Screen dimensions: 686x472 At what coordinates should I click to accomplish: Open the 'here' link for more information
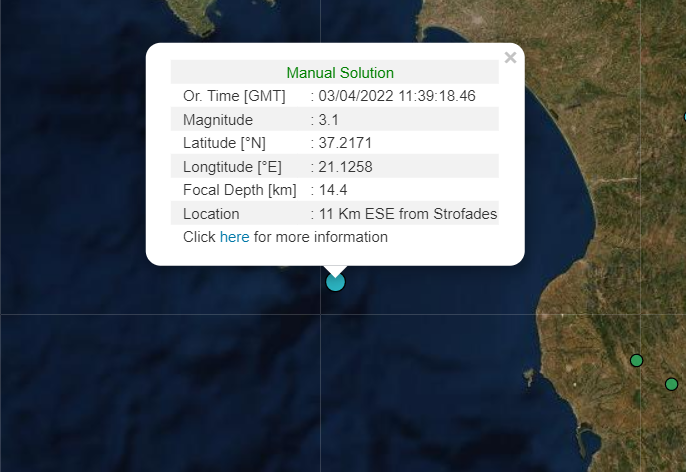(x=234, y=237)
